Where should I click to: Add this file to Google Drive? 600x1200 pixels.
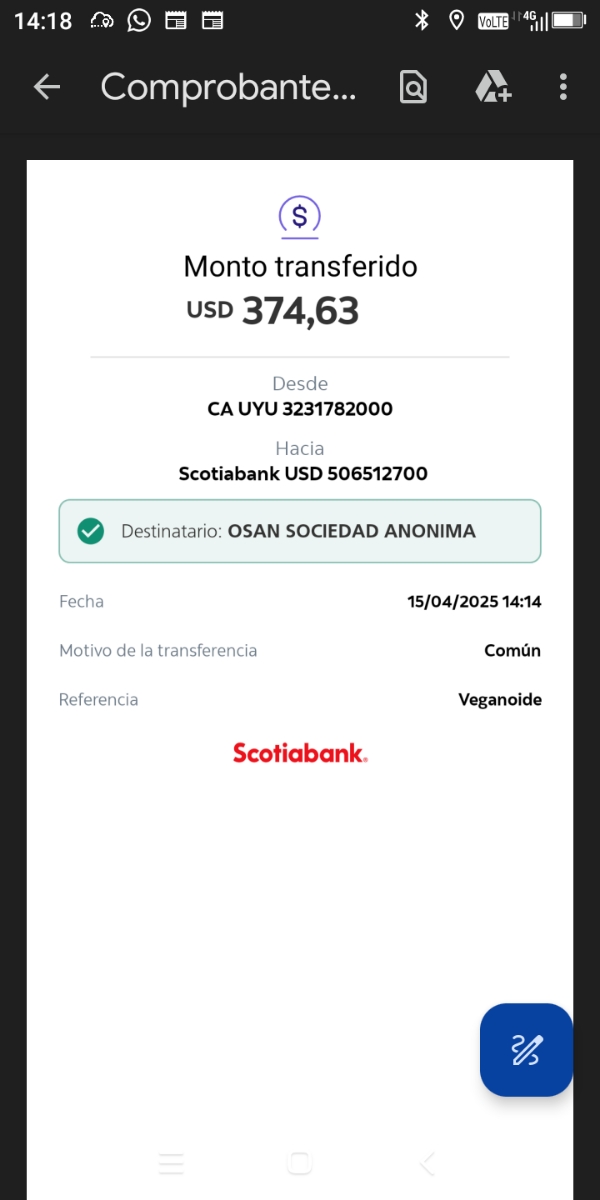492,88
